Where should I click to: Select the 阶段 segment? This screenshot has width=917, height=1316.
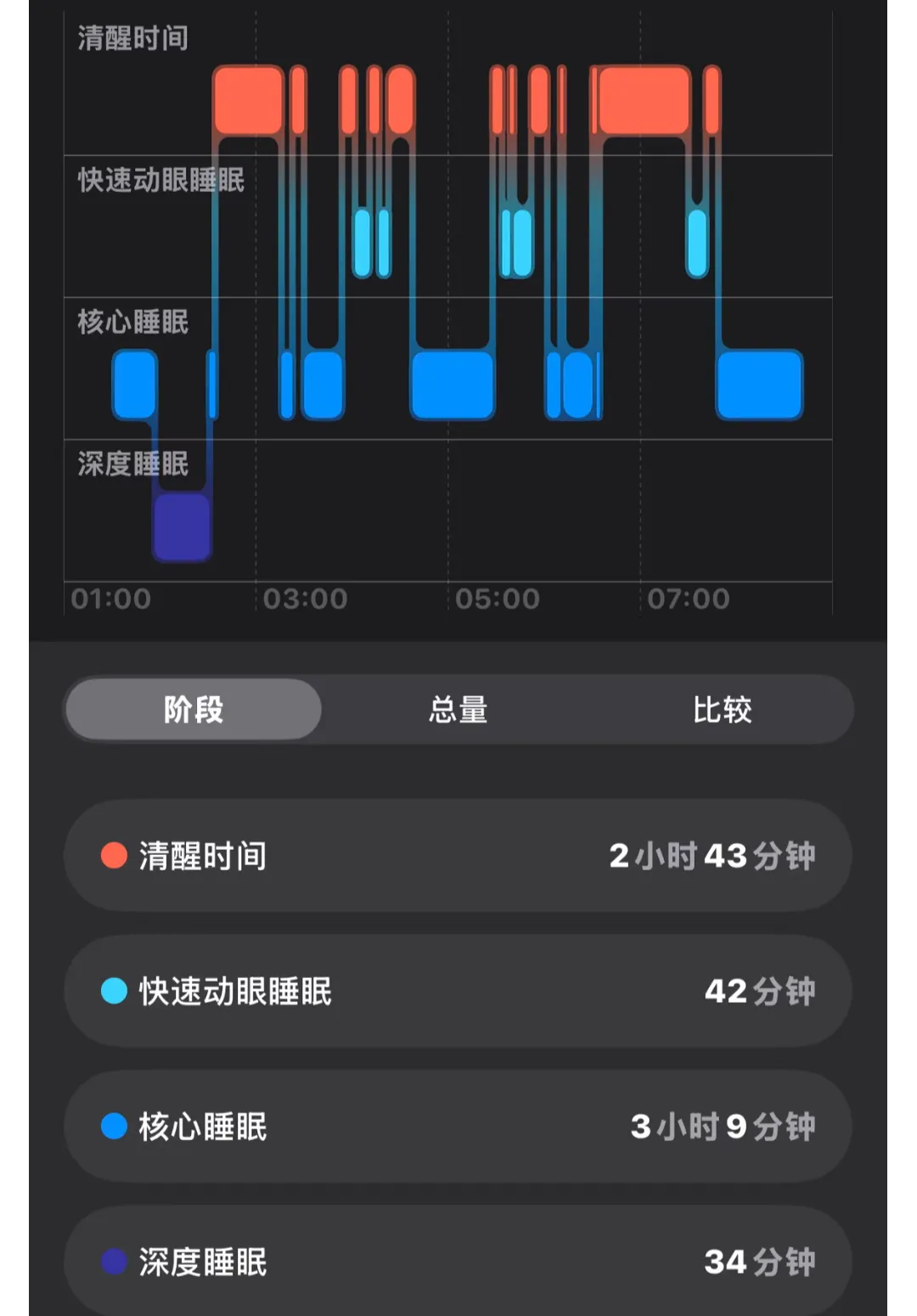(x=194, y=710)
